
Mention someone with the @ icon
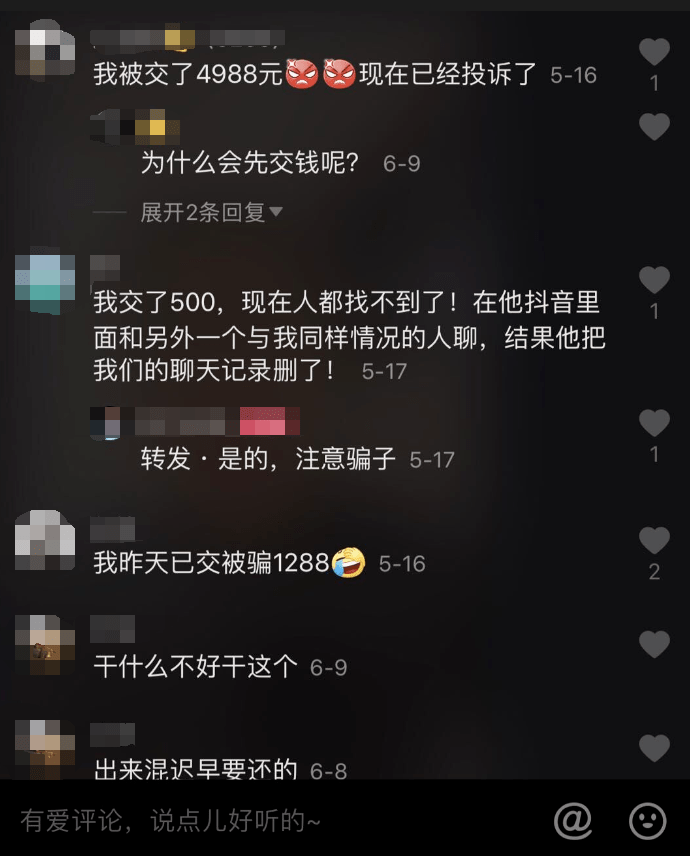[x=574, y=821]
